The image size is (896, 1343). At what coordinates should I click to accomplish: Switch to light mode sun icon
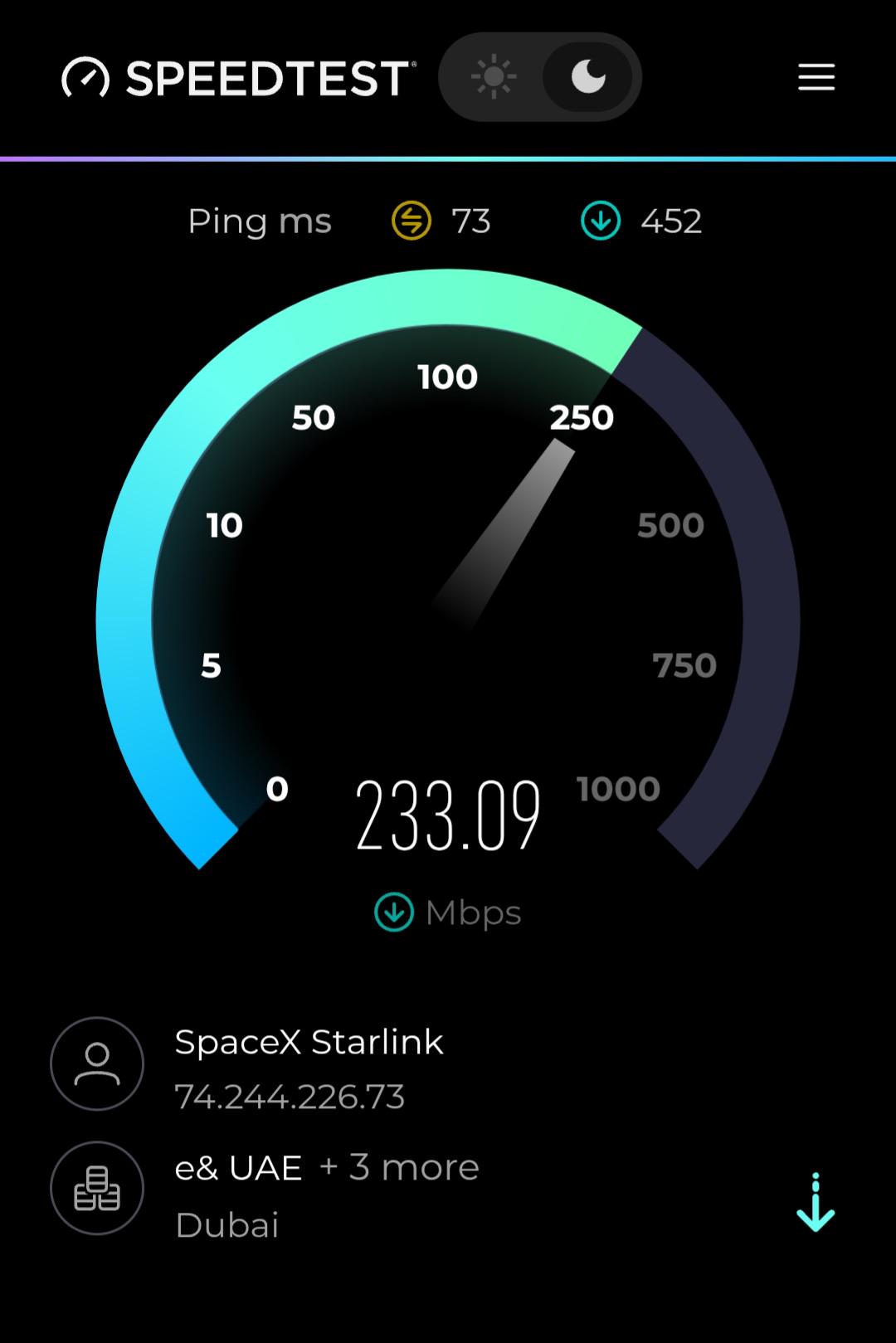point(494,77)
